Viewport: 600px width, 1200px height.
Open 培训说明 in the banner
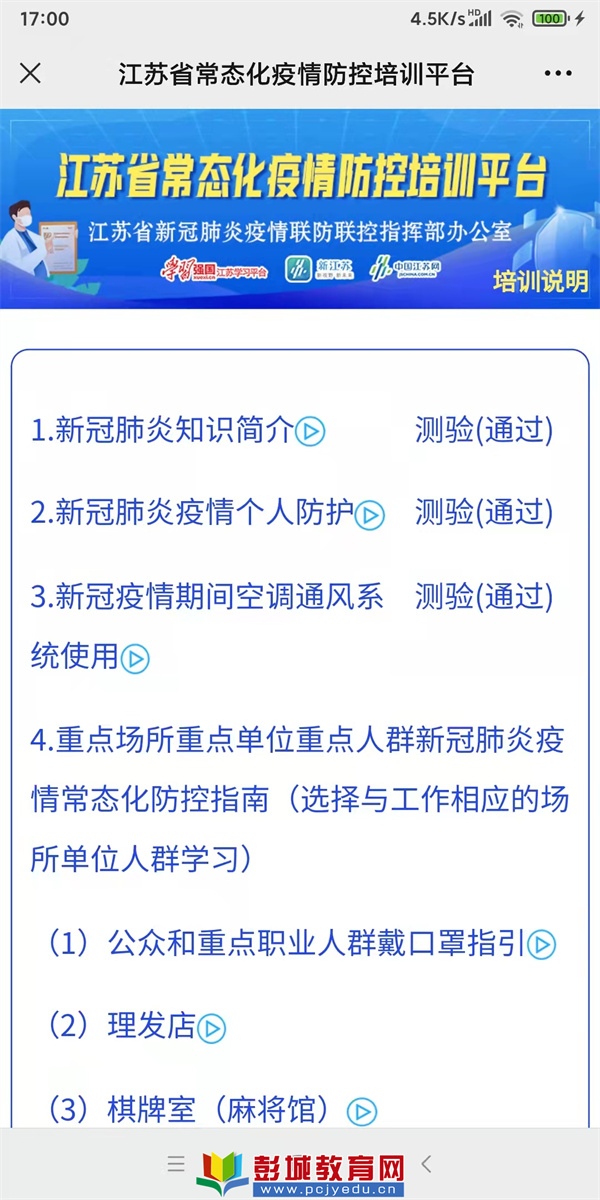click(x=540, y=282)
